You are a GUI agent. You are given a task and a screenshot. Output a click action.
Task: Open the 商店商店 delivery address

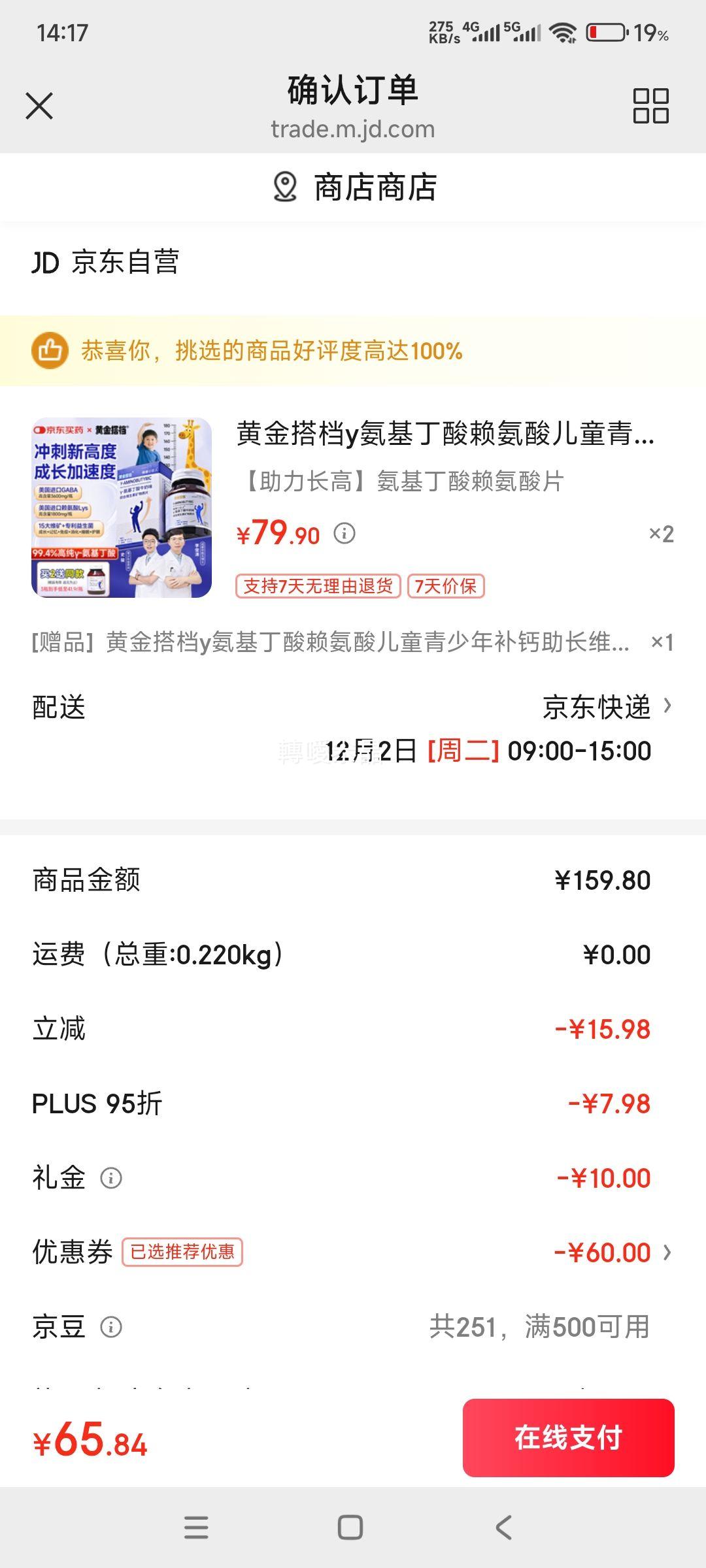click(x=353, y=188)
